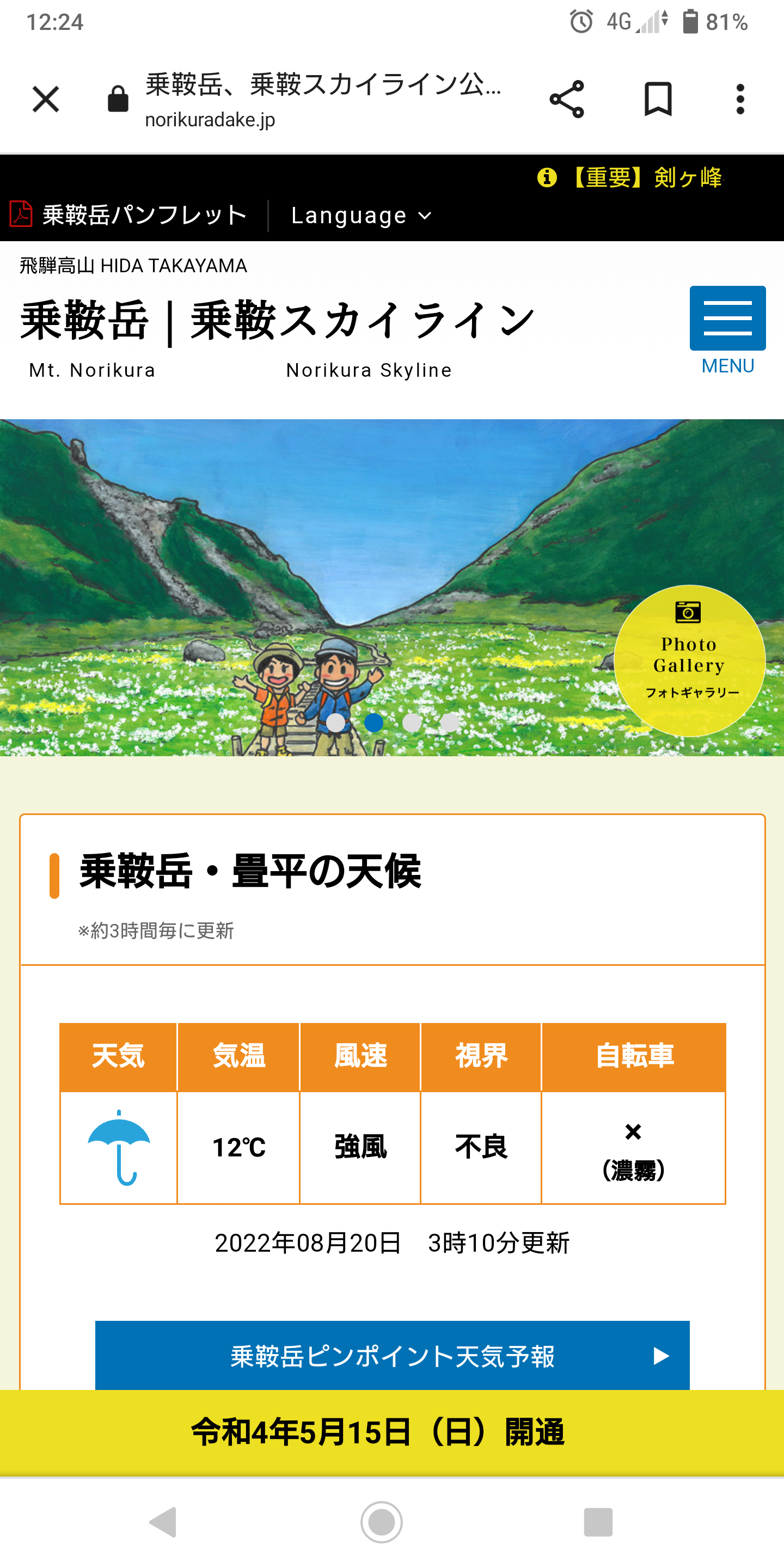
Task: Bookmark the norikuradake.jp page
Action: point(658,99)
